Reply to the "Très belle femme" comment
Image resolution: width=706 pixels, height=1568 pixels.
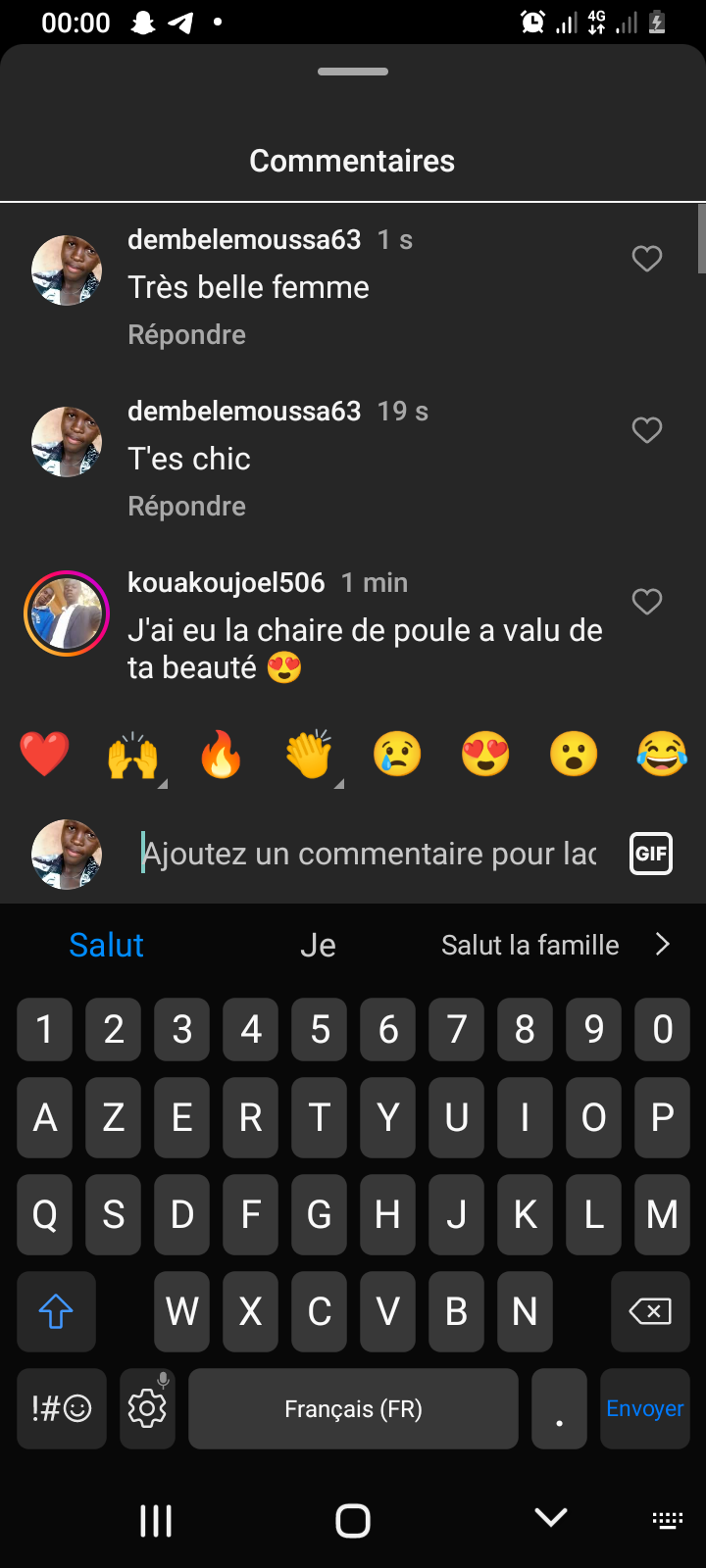[186, 335]
